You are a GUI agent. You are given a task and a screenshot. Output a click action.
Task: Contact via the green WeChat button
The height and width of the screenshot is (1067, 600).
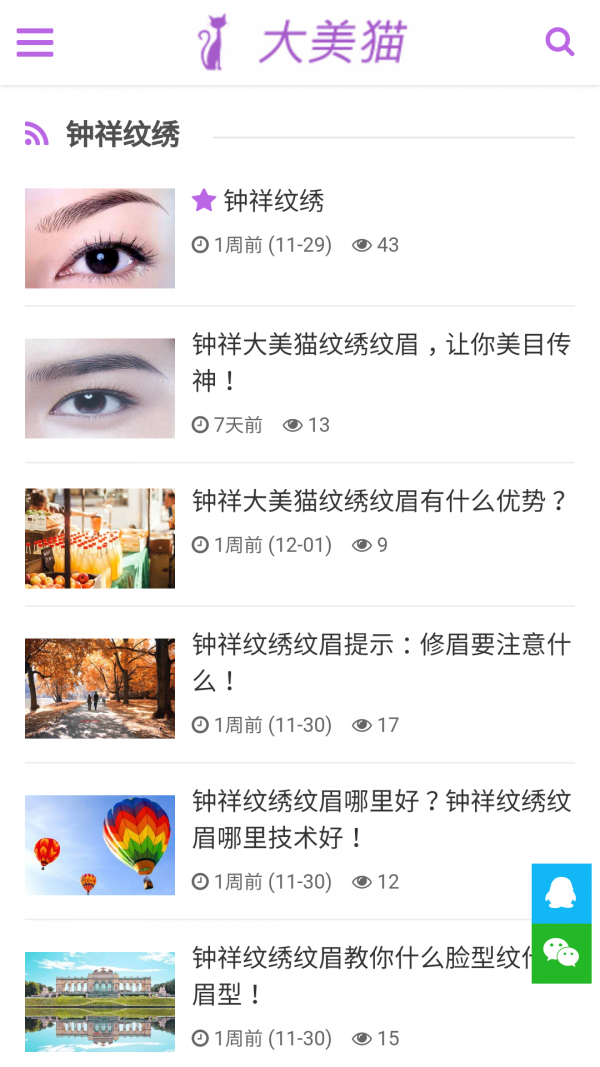(x=561, y=953)
